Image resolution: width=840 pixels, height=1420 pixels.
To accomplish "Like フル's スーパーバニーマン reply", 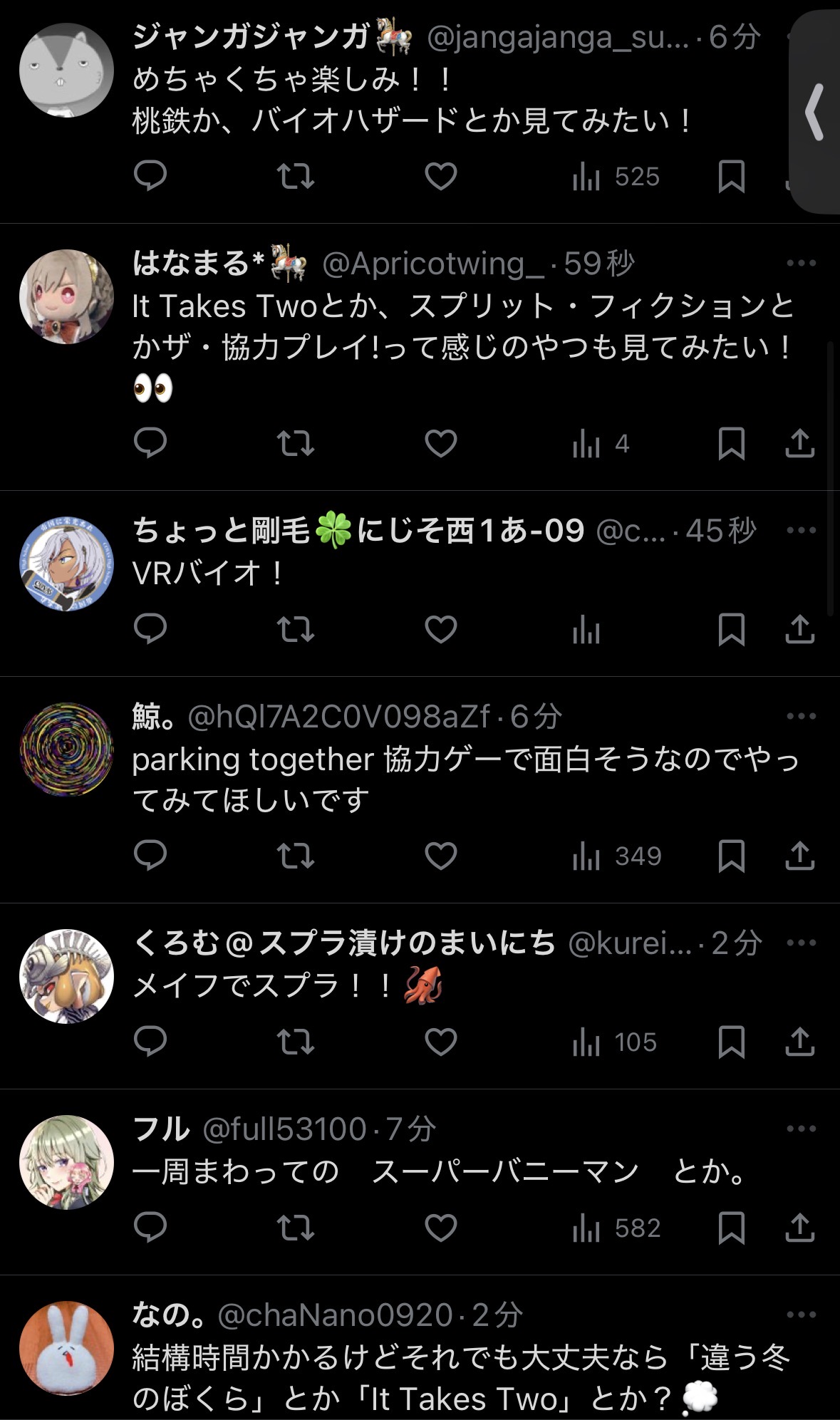I will point(440,1228).
